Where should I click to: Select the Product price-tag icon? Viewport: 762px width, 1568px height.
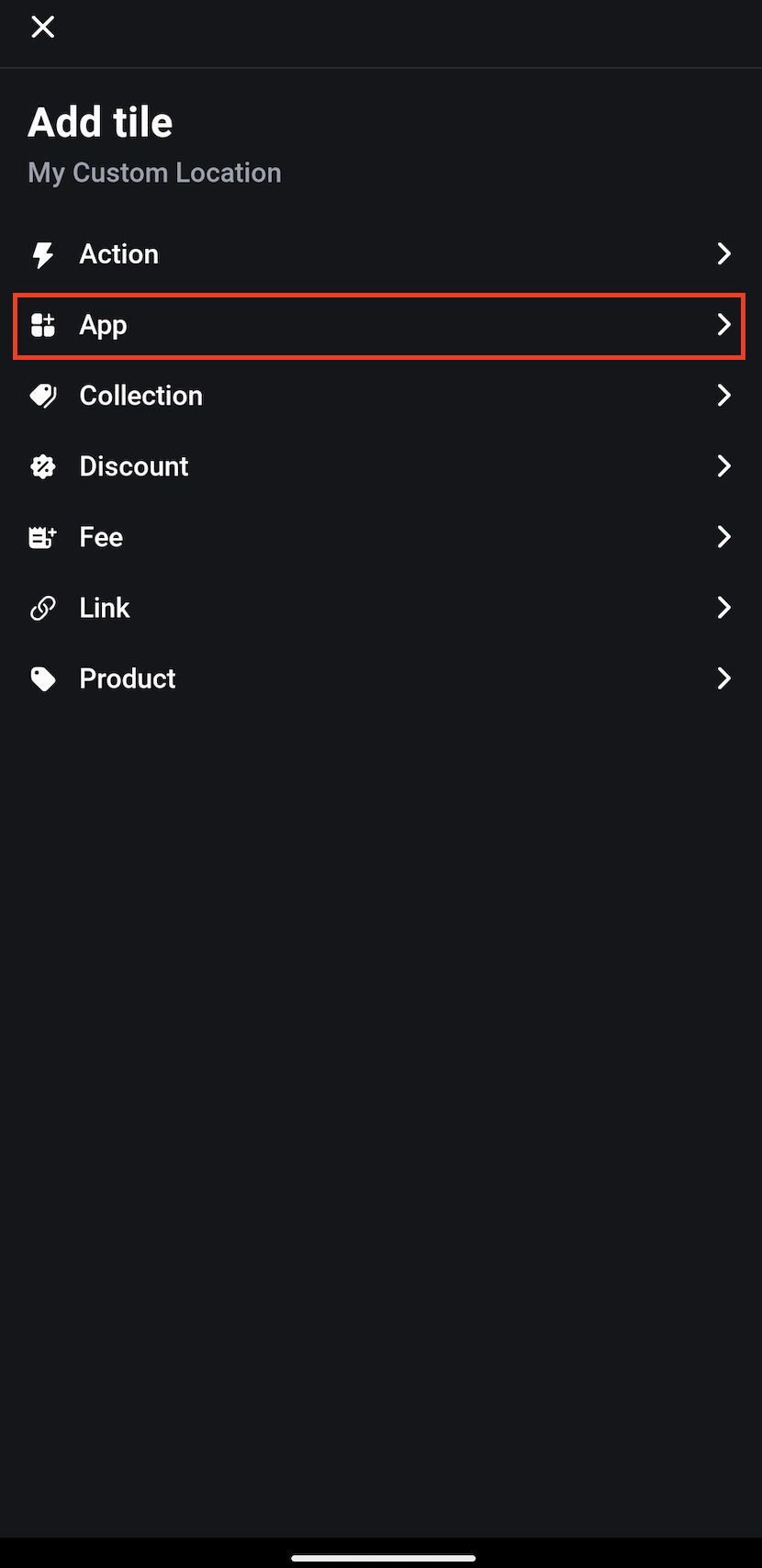pos(43,678)
